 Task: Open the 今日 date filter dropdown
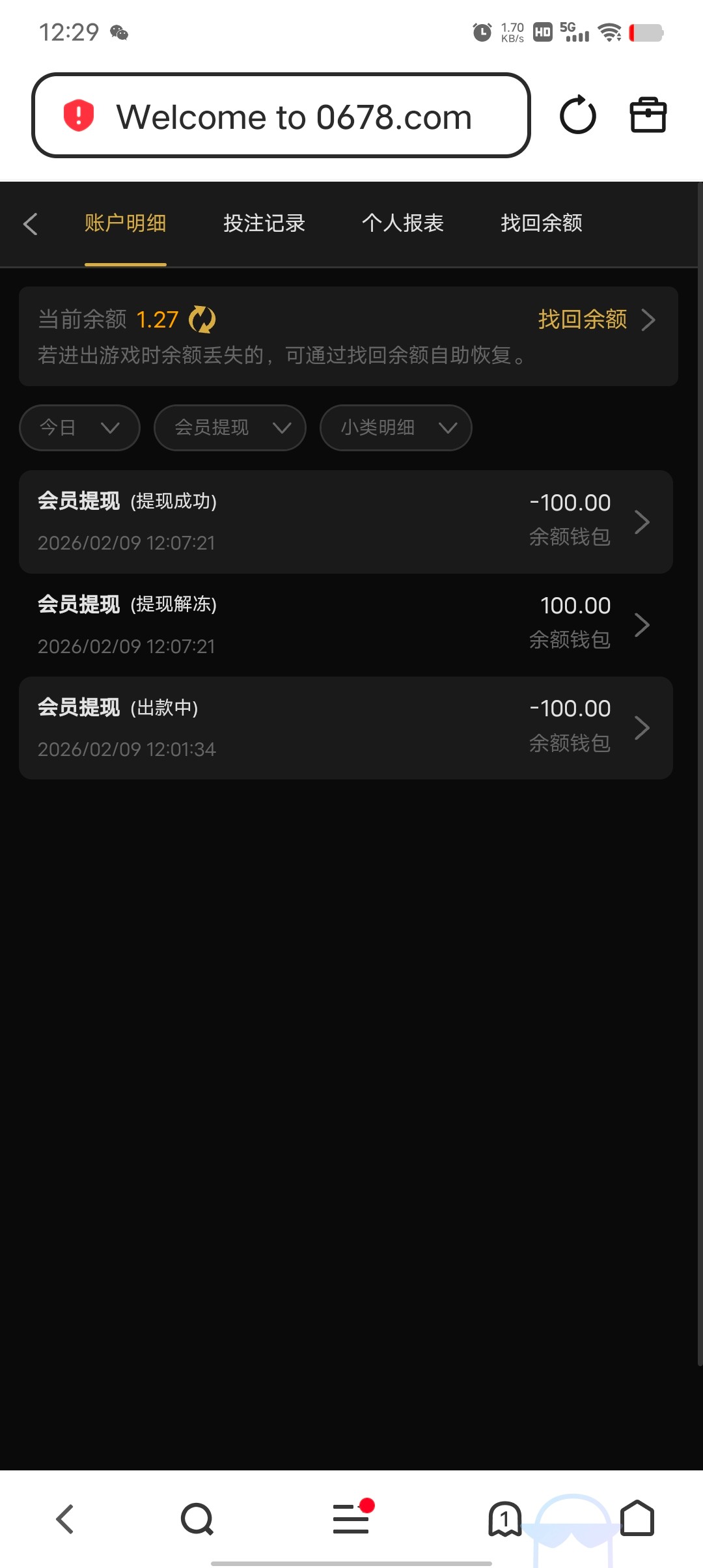point(79,428)
